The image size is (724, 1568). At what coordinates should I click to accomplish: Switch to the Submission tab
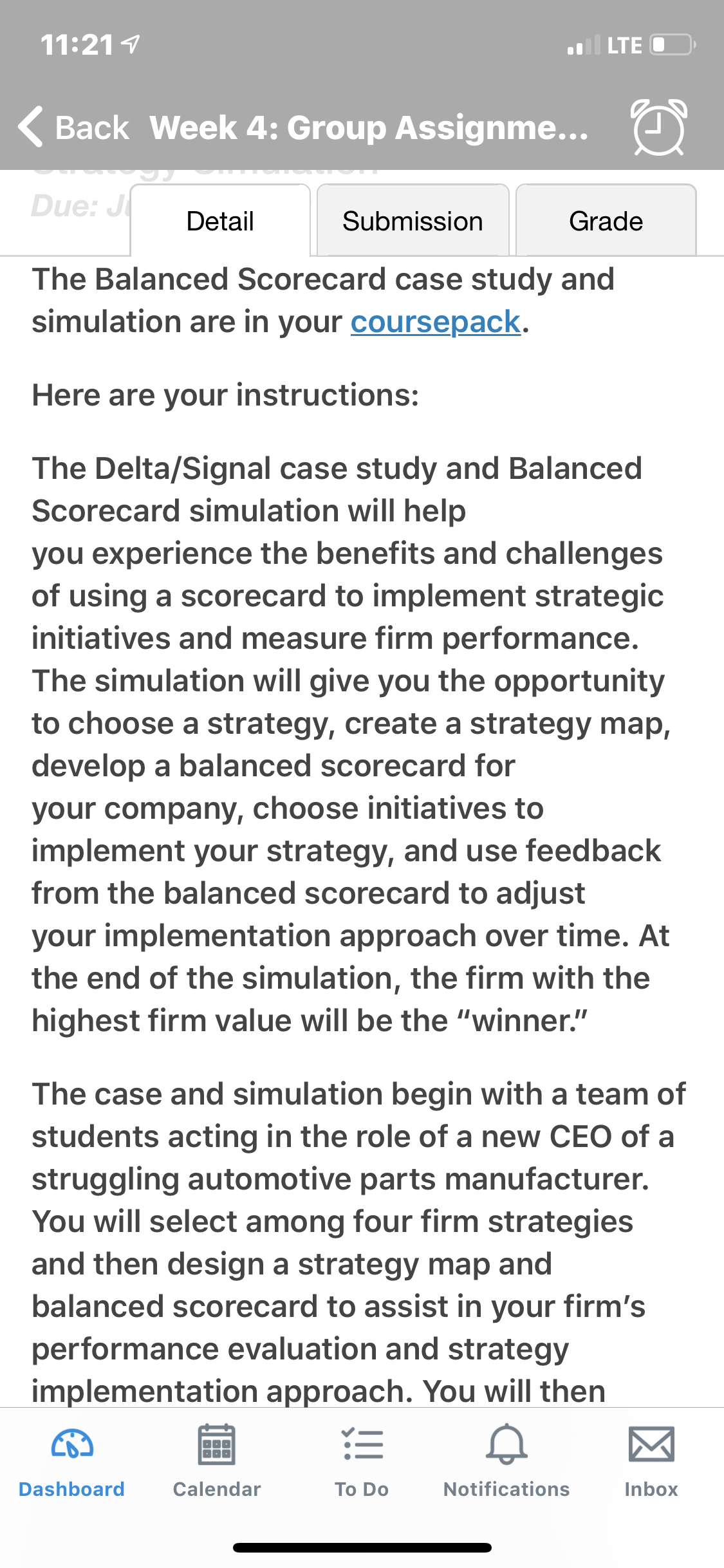pyautogui.click(x=413, y=221)
